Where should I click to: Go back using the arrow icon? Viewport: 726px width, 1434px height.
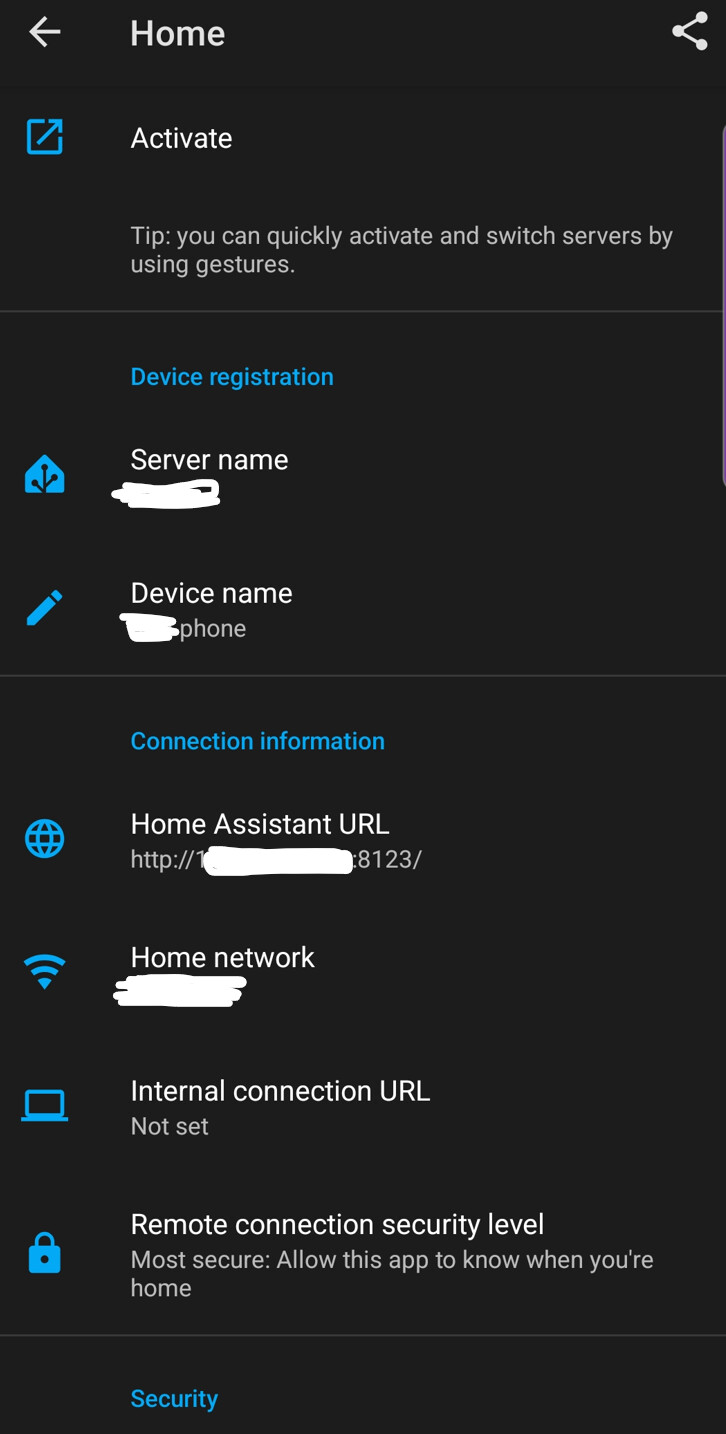(45, 33)
